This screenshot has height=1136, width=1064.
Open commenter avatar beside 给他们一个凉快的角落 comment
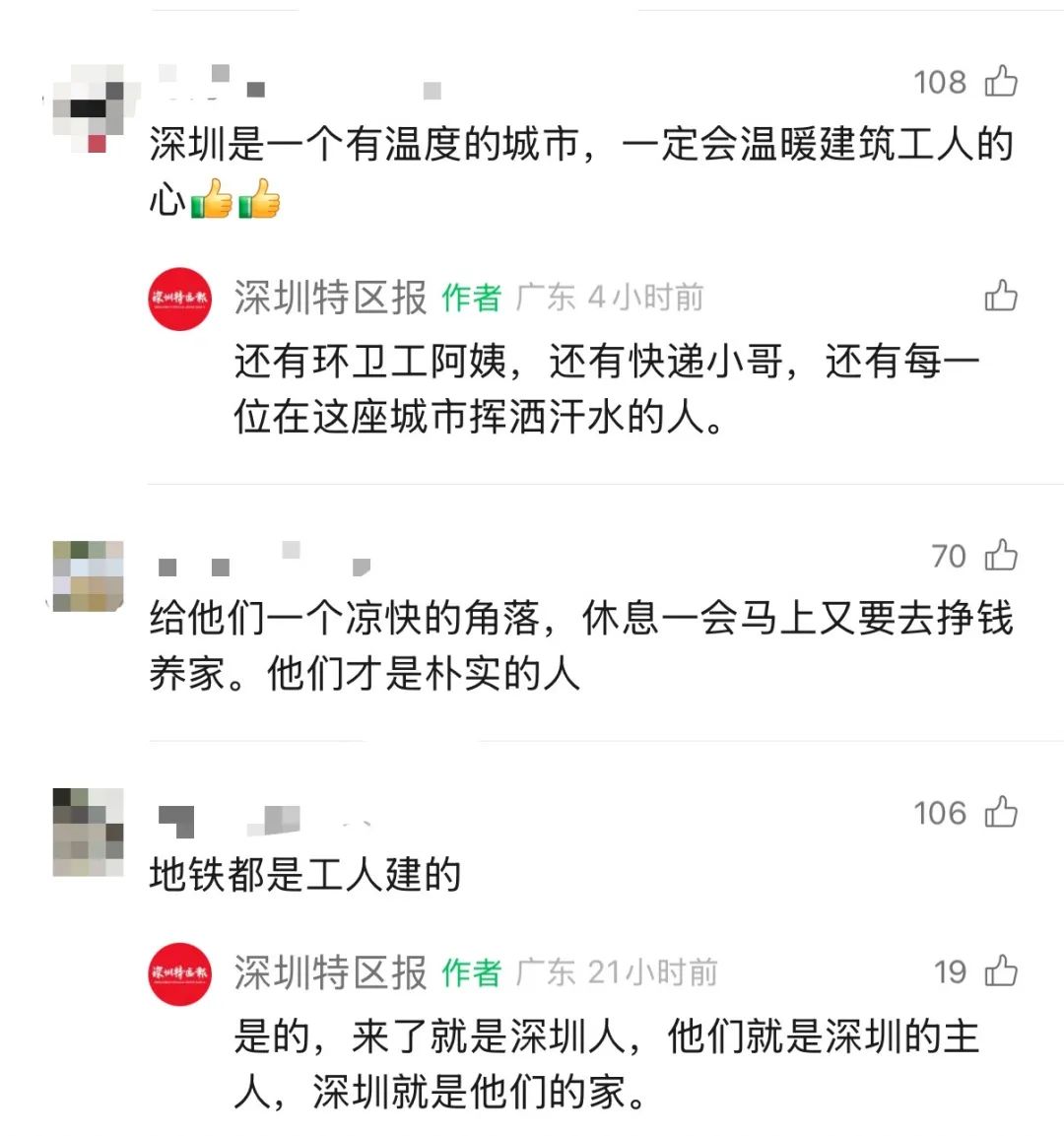(x=88, y=576)
